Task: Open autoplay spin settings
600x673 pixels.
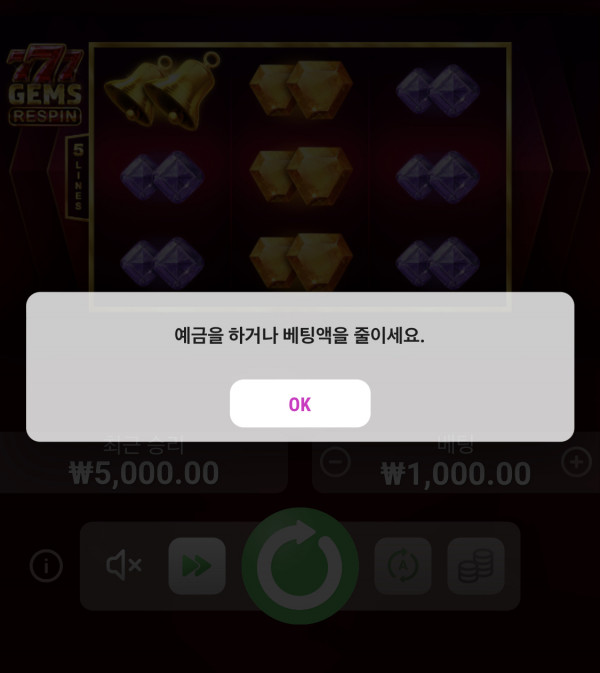Action: (x=403, y=566)
